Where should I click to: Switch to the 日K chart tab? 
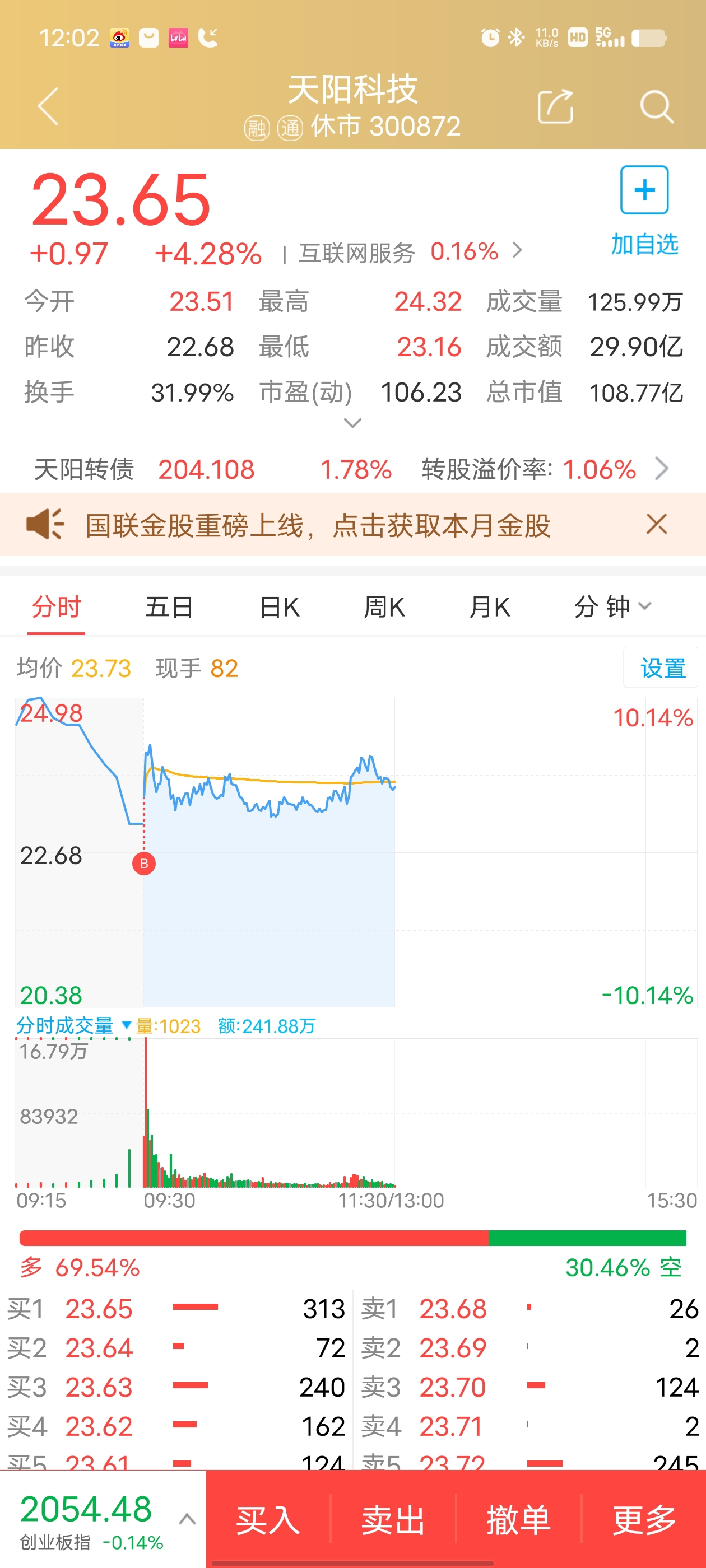pos(280,607)
